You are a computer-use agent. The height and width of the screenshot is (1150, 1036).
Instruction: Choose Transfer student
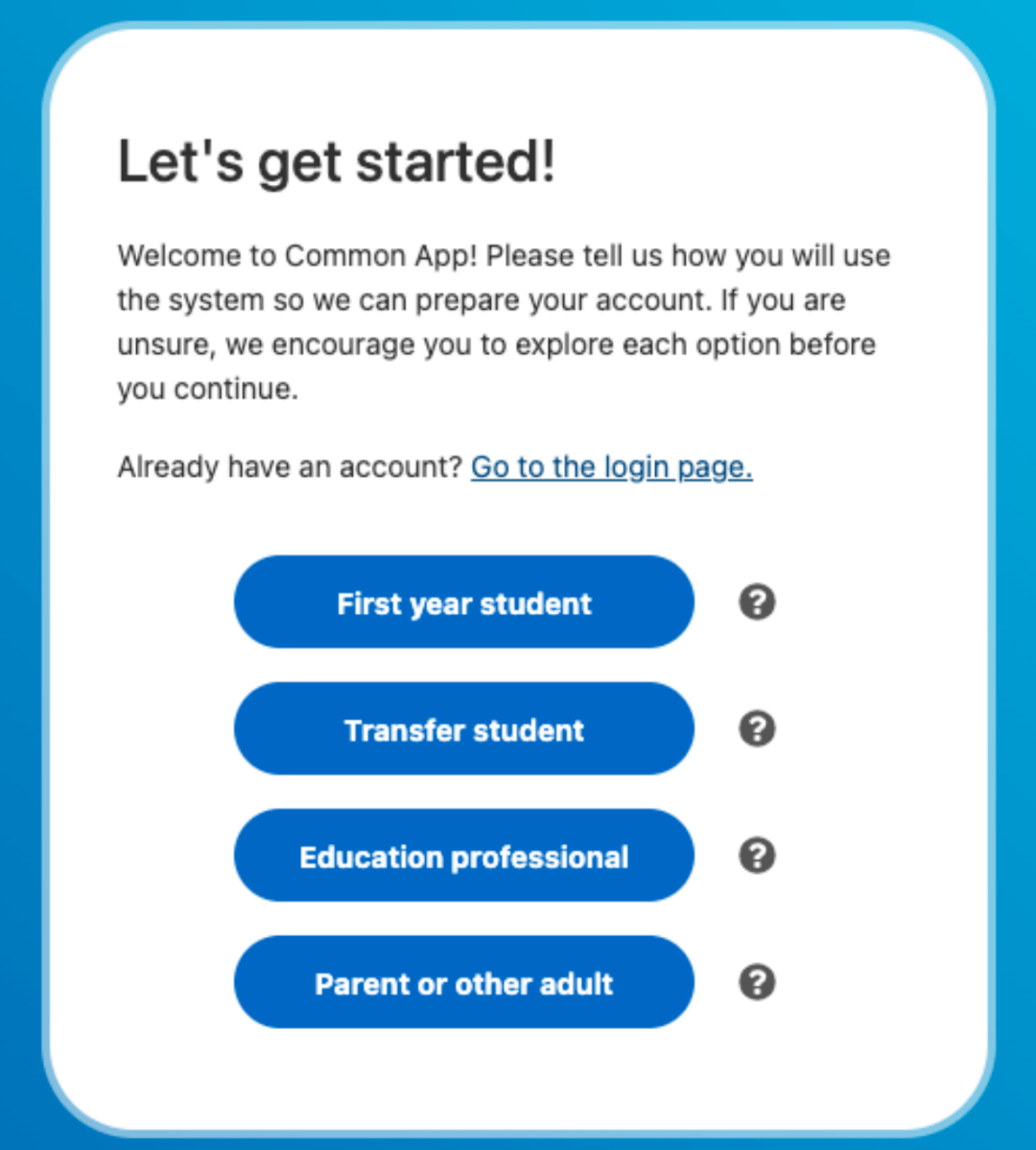coord(463,729)
